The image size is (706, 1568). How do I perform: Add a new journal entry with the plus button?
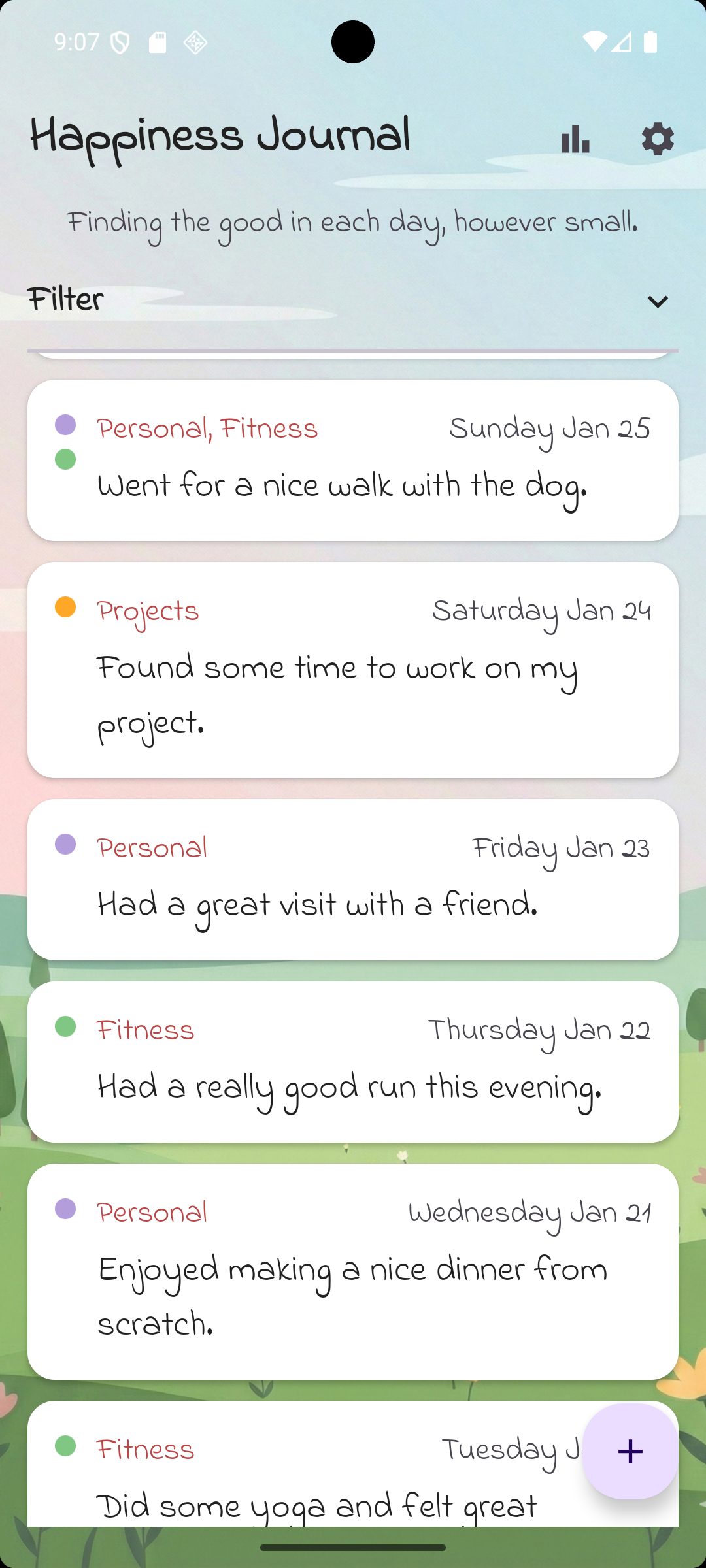pos(629,1452)
